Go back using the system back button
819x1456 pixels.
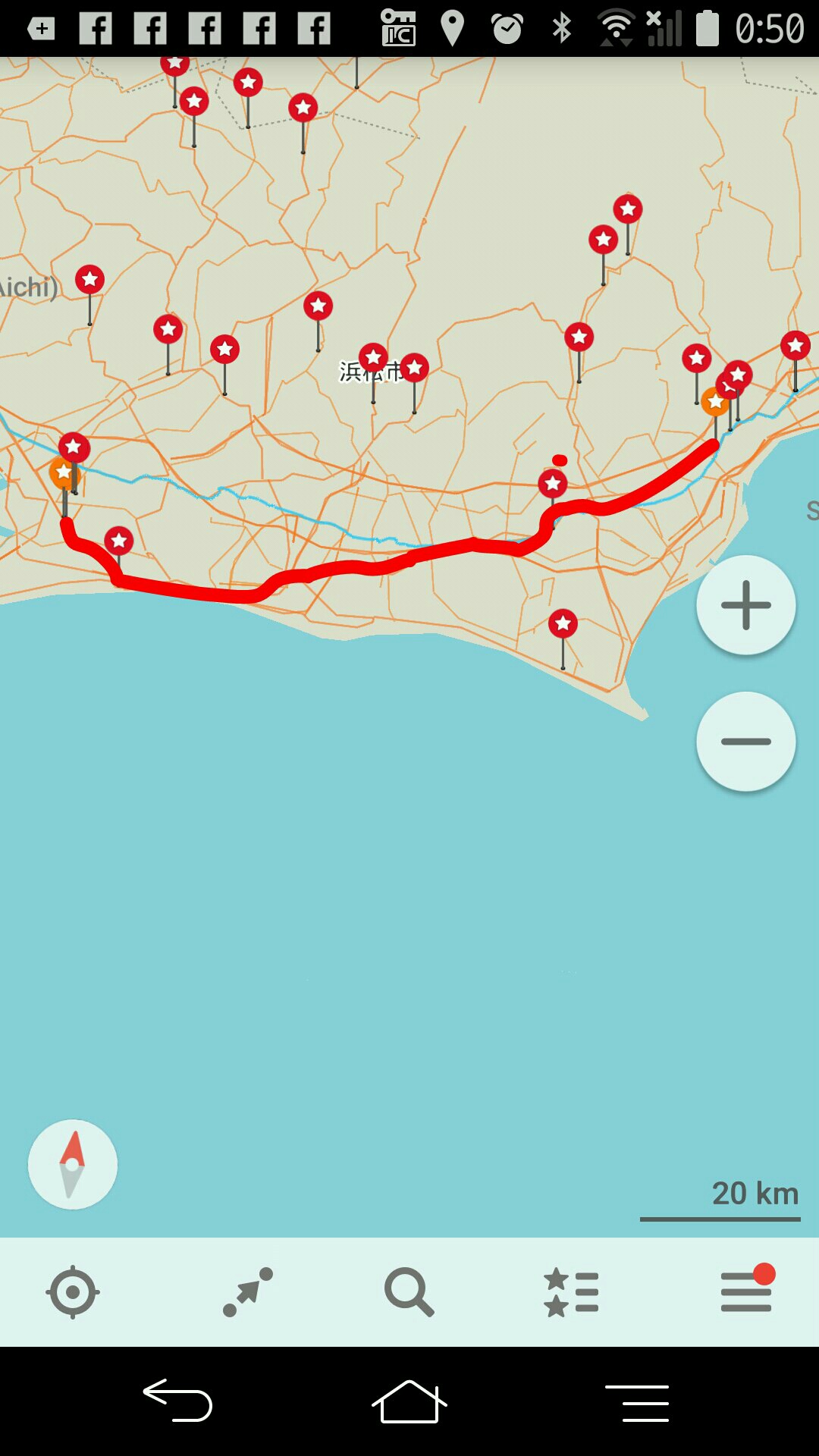point(178,1401)
